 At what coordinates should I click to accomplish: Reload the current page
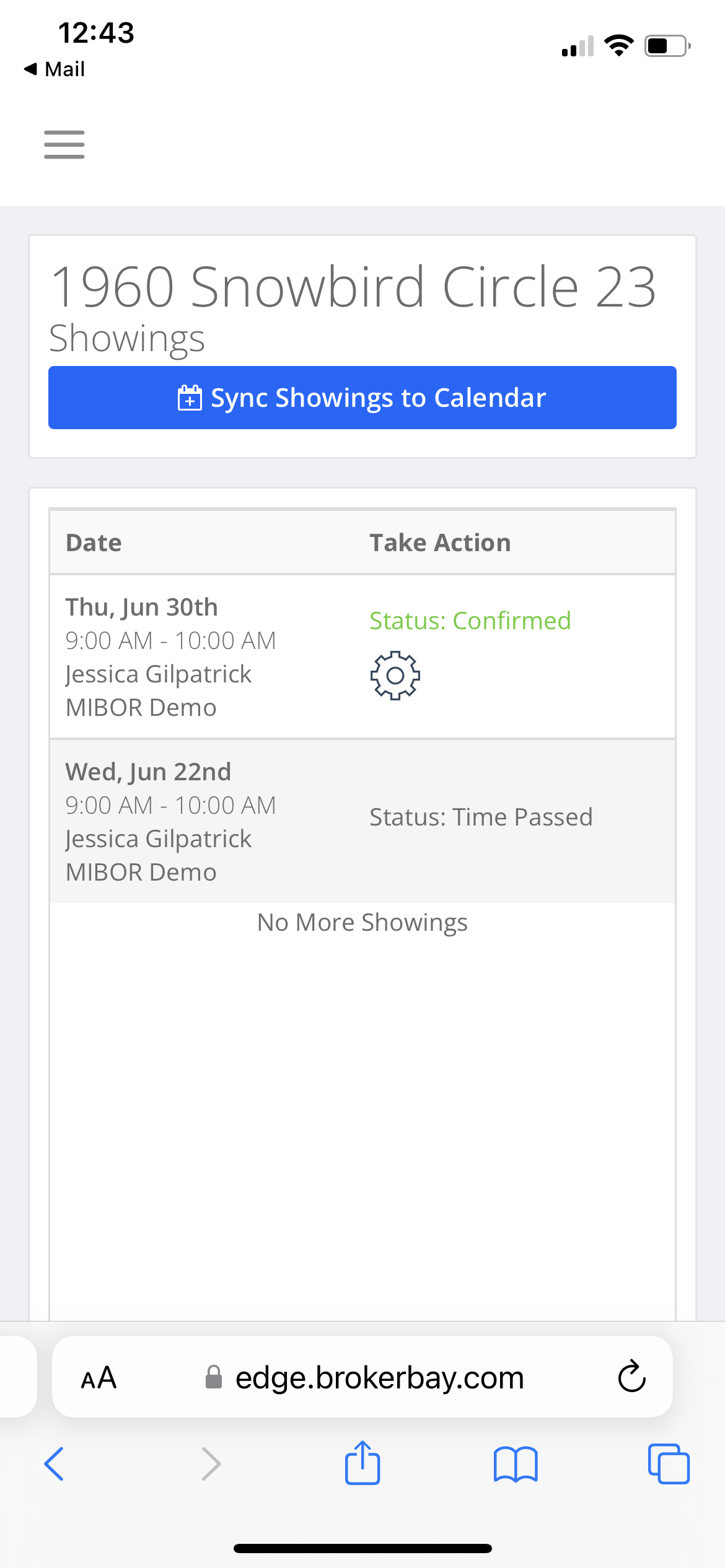coord(631,1377)
